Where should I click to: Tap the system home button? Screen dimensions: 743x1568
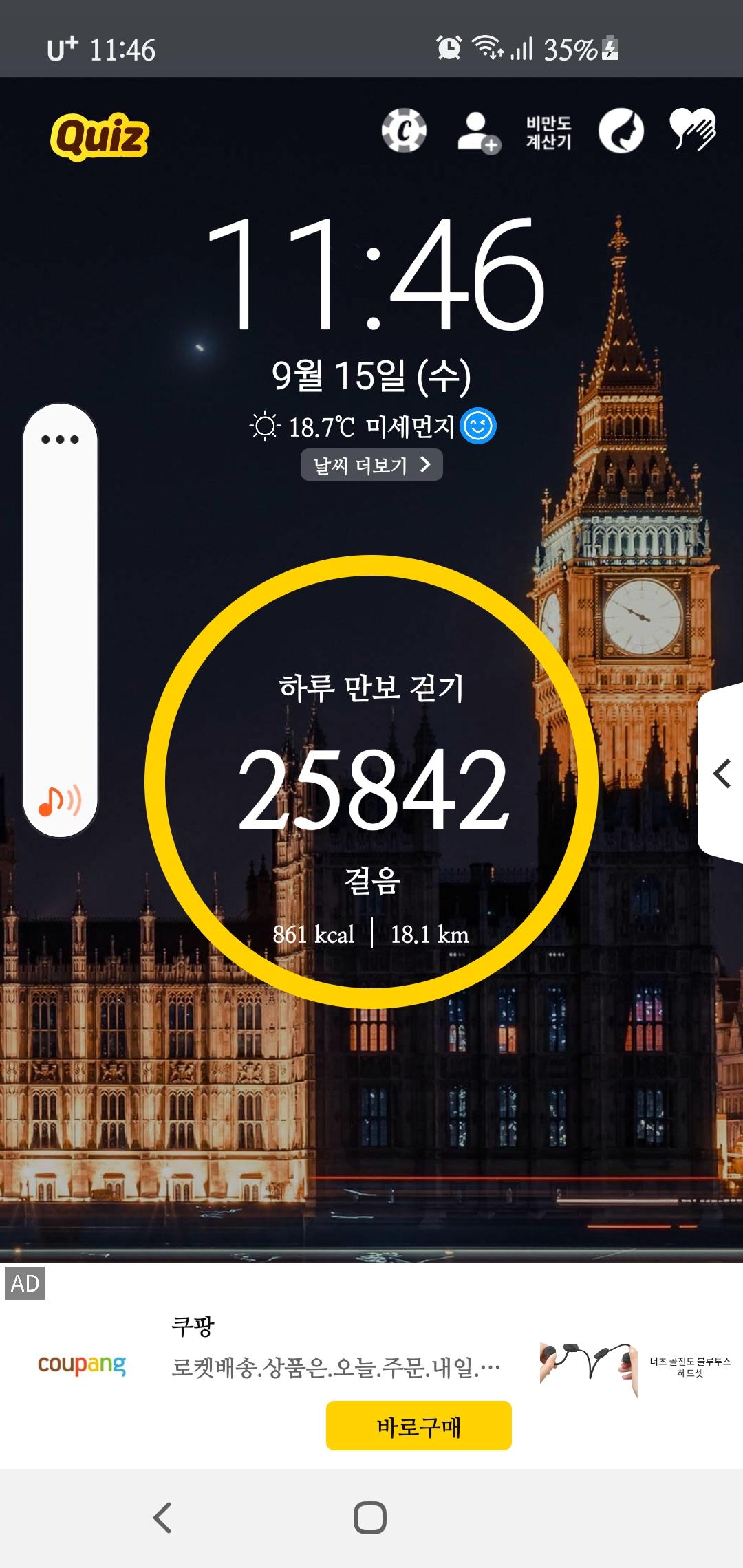coord(370,1518)
